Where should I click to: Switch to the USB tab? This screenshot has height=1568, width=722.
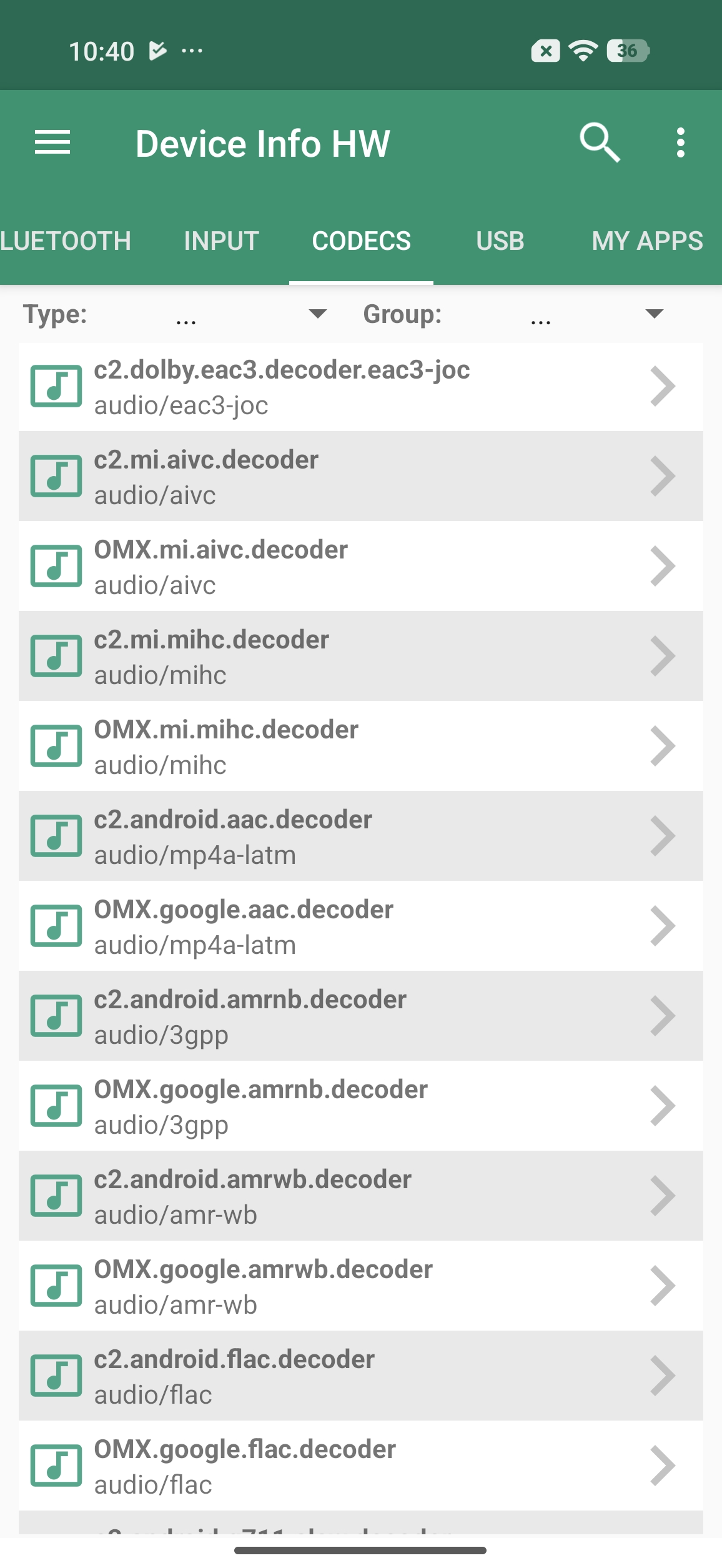click(500, 241)
